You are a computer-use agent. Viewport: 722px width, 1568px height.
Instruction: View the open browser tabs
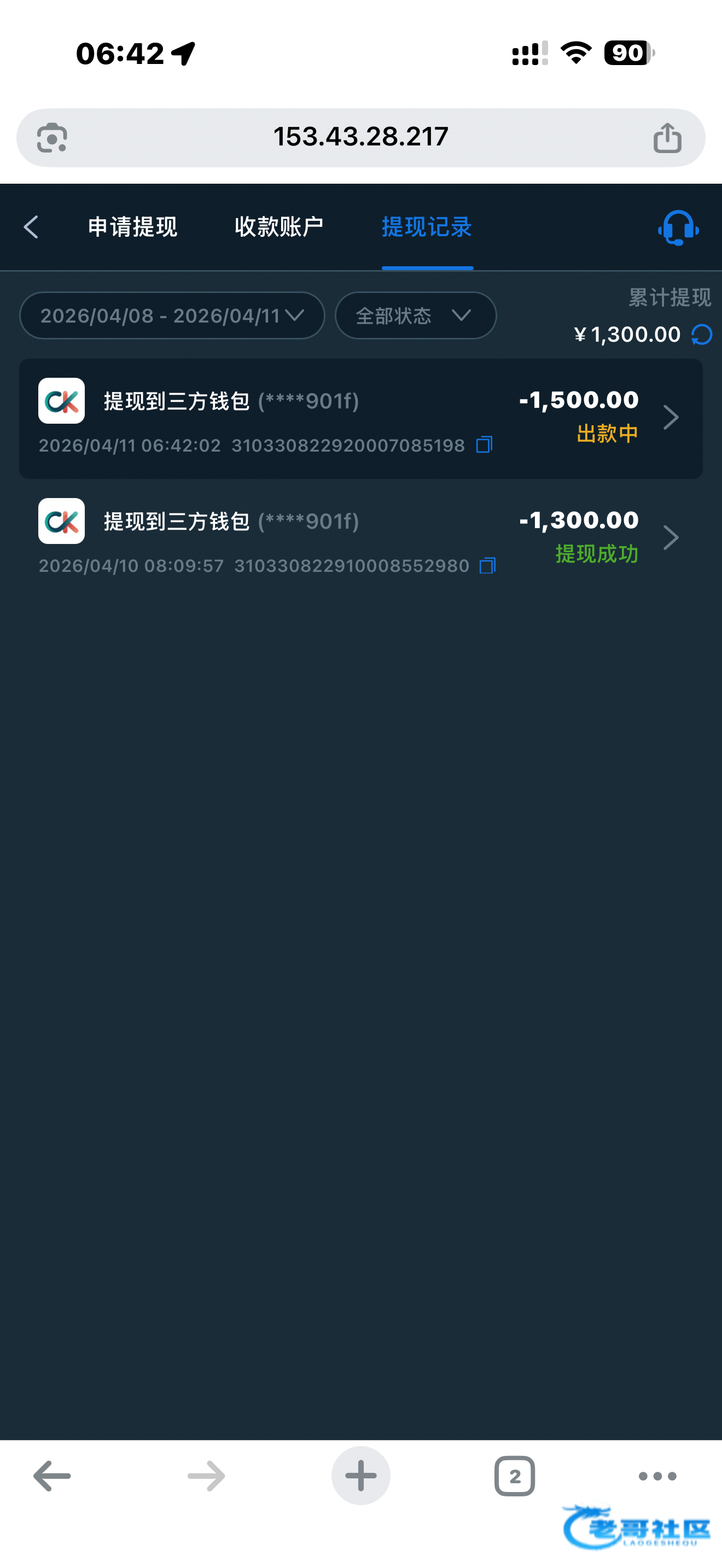click(x=515, y=1476)
